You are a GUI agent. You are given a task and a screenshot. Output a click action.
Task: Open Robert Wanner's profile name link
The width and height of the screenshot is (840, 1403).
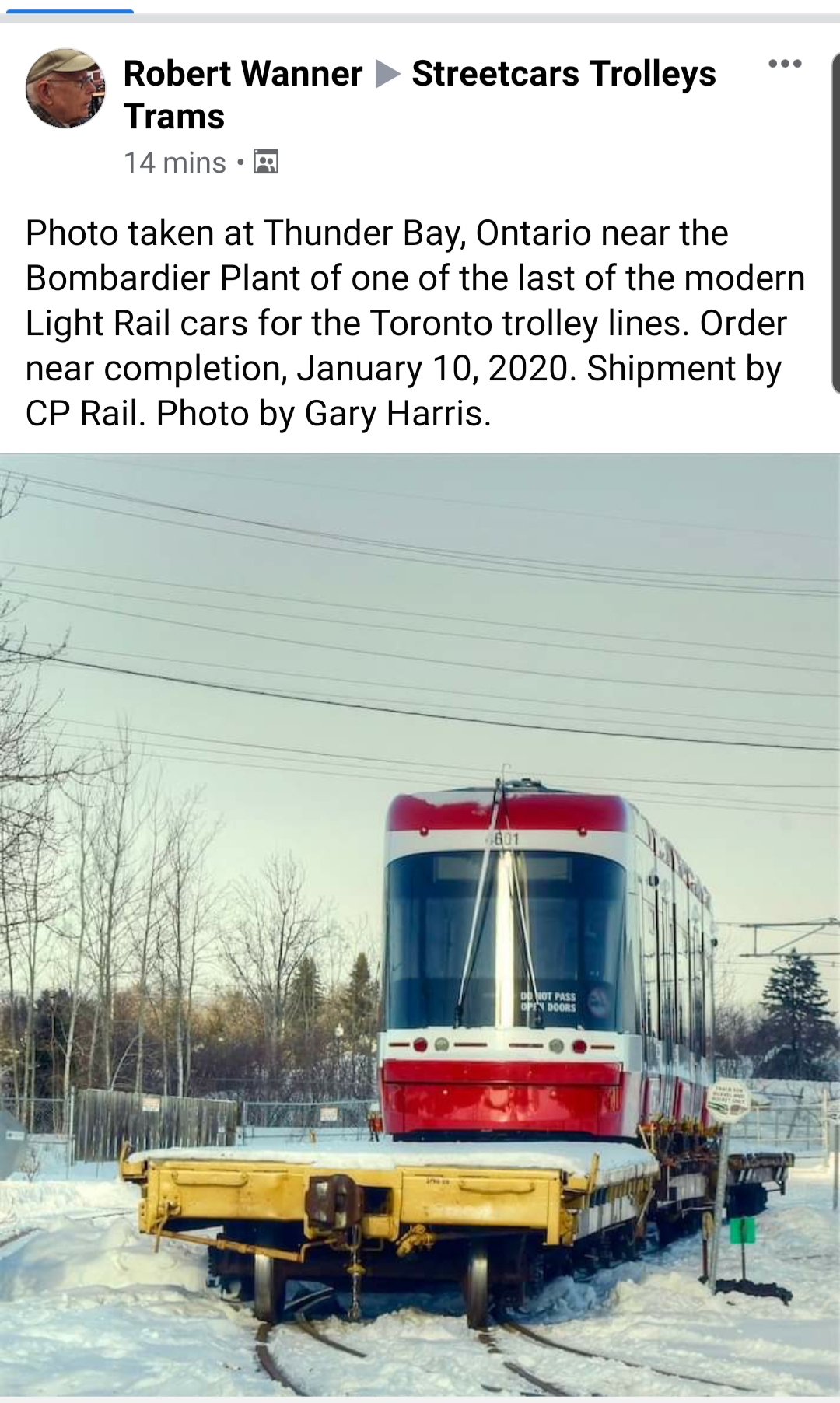243,74
